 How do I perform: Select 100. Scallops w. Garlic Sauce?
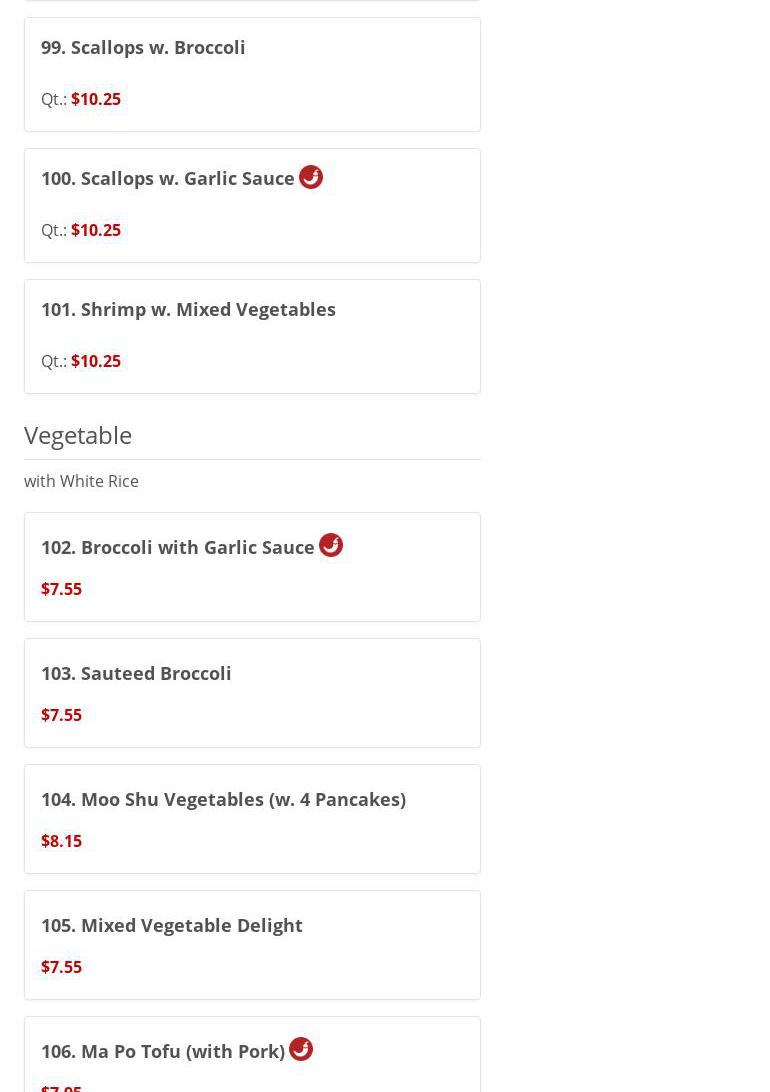point(168,178)
